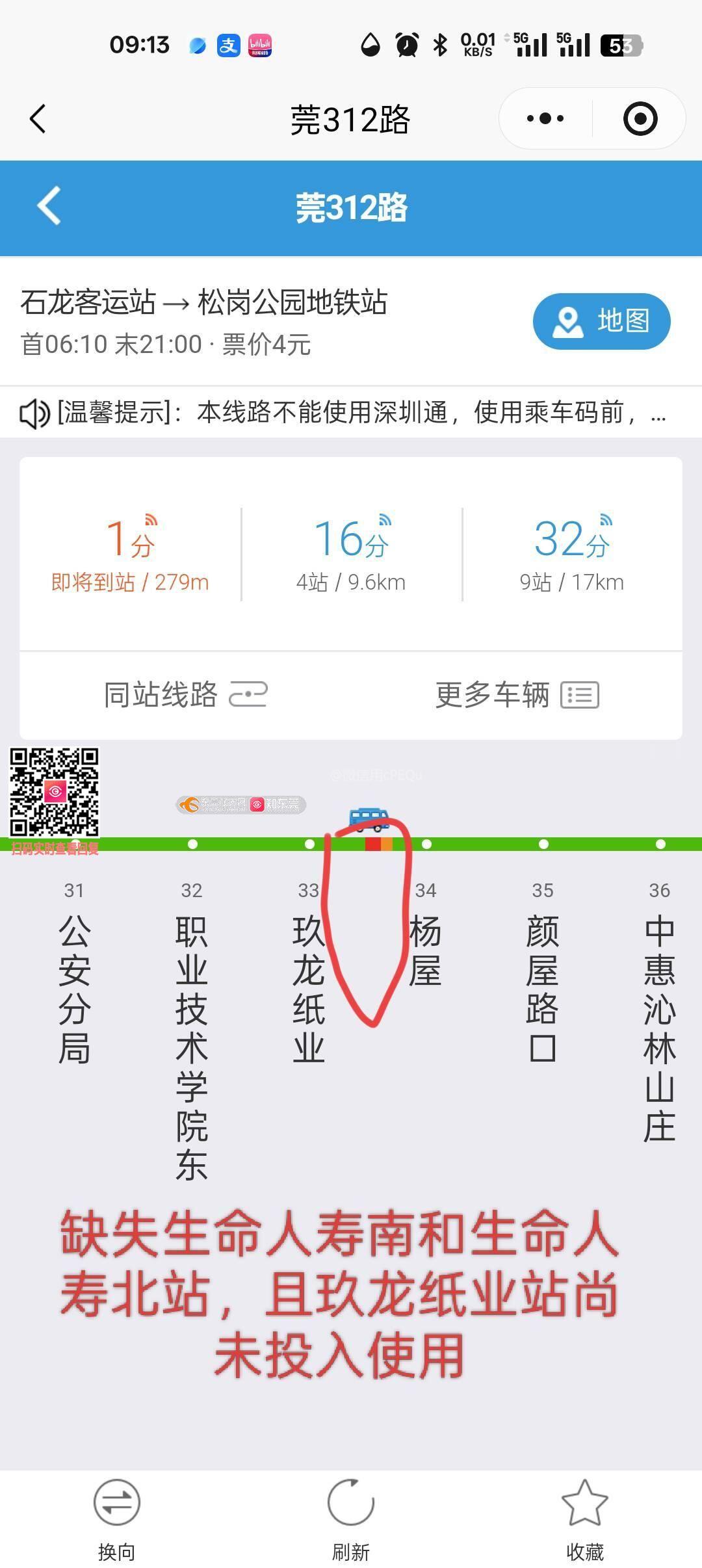
Task: Close the mini program with the circle button
Action: pos(640,119)
